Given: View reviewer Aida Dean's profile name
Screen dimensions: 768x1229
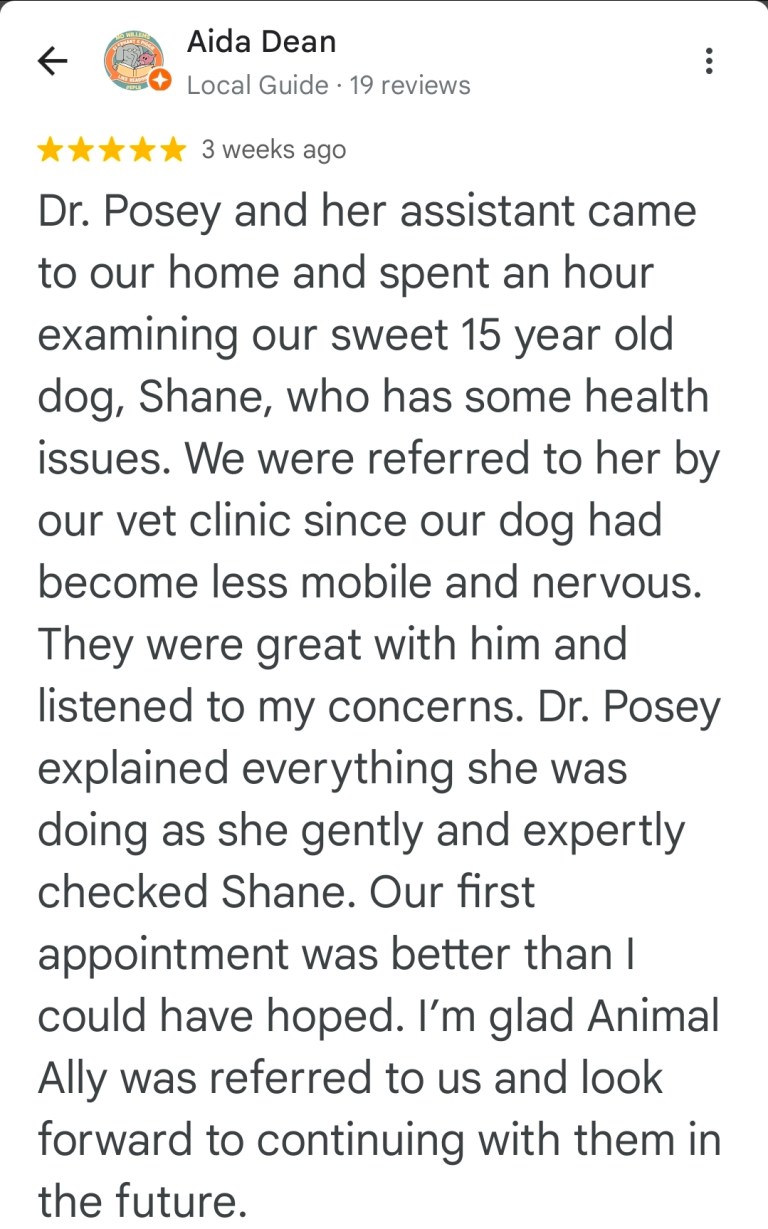Looking at the screenshot, I should point(261,42).
